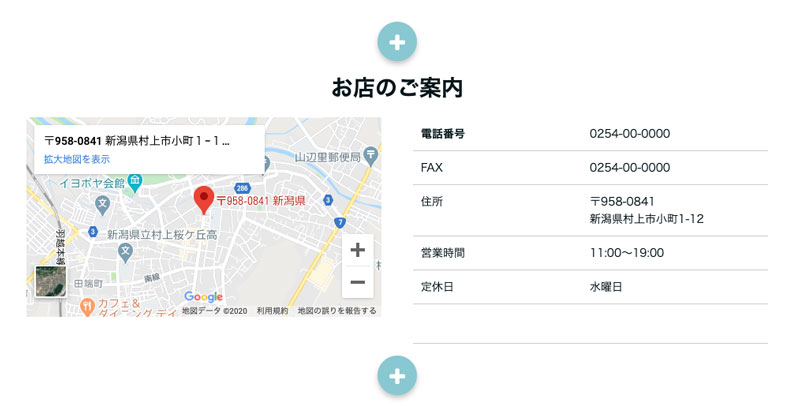Zoom out on the map

point(358,282)
